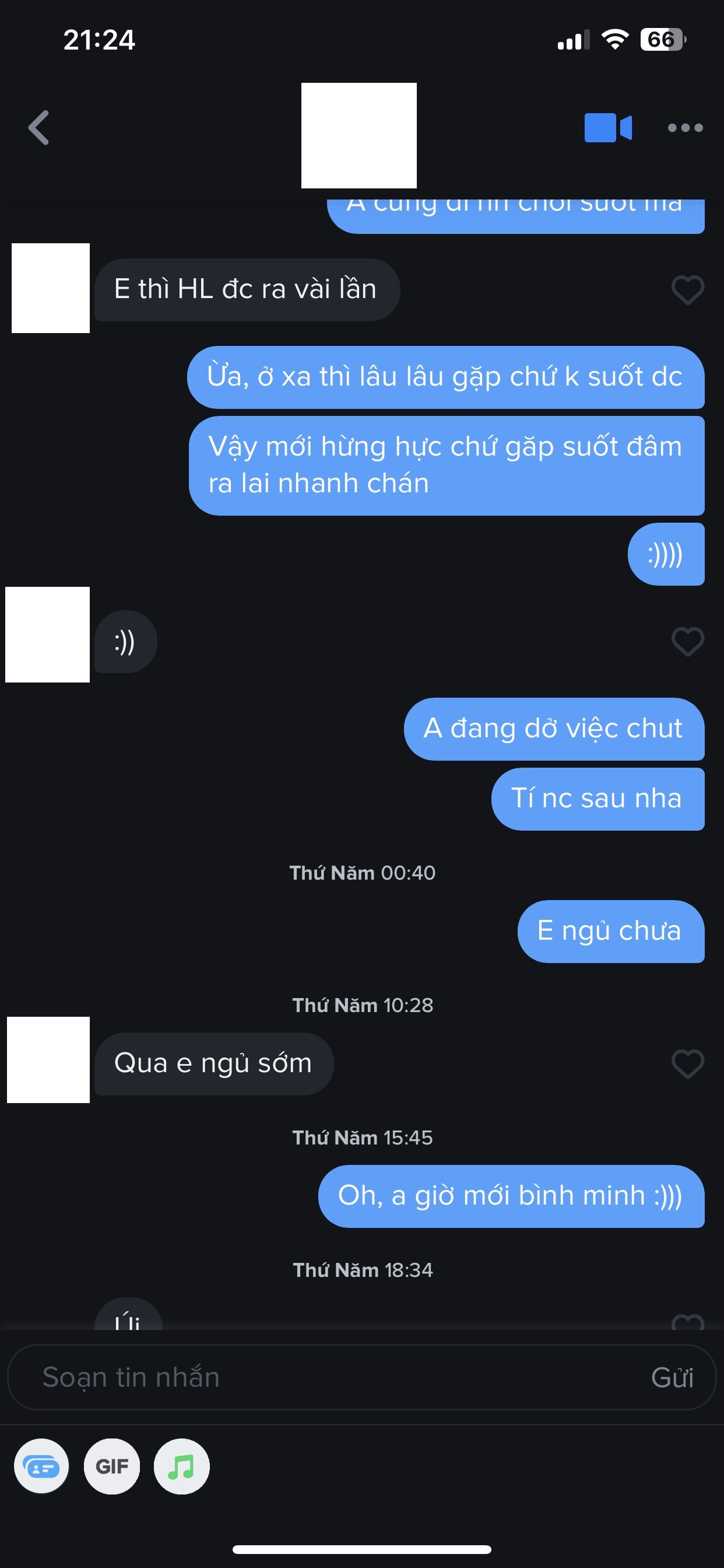Like the message 'Qua e ngủ sớm'
Screen dimensions: 724x1568
tap(687, 1064)
